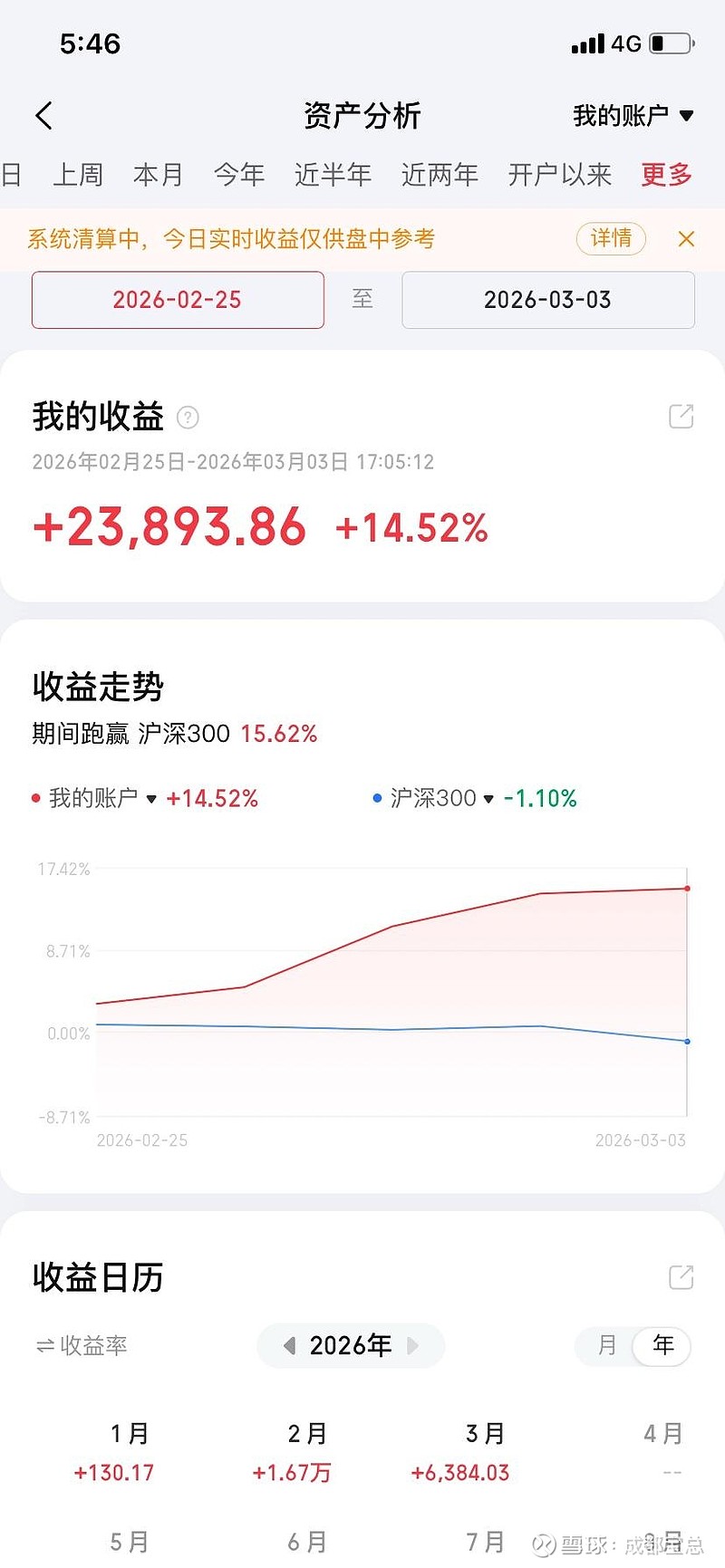Open the 我的收益 help tooltip question mark
This screenshot has height=1568, width=725.
tap(187, 418)
